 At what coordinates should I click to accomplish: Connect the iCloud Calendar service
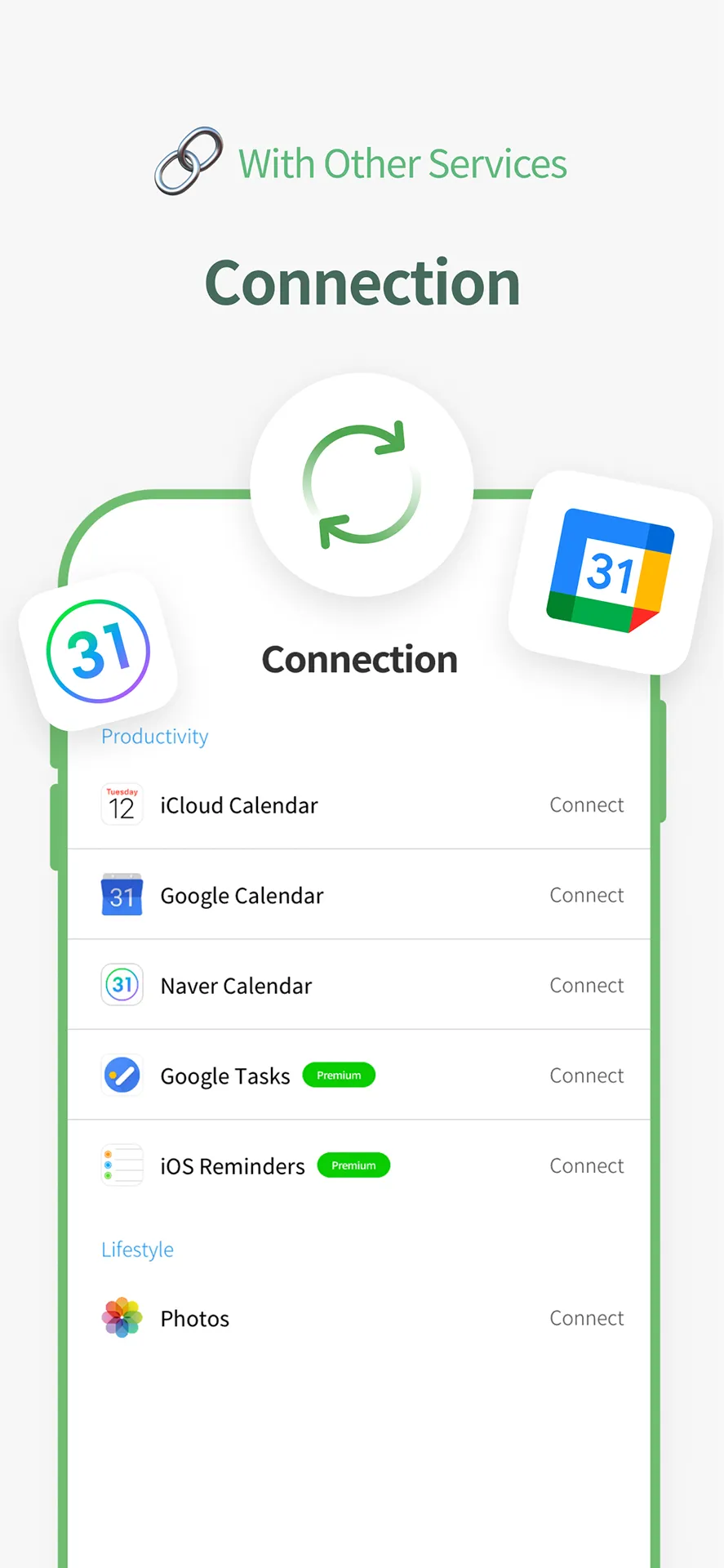point(586,804)
